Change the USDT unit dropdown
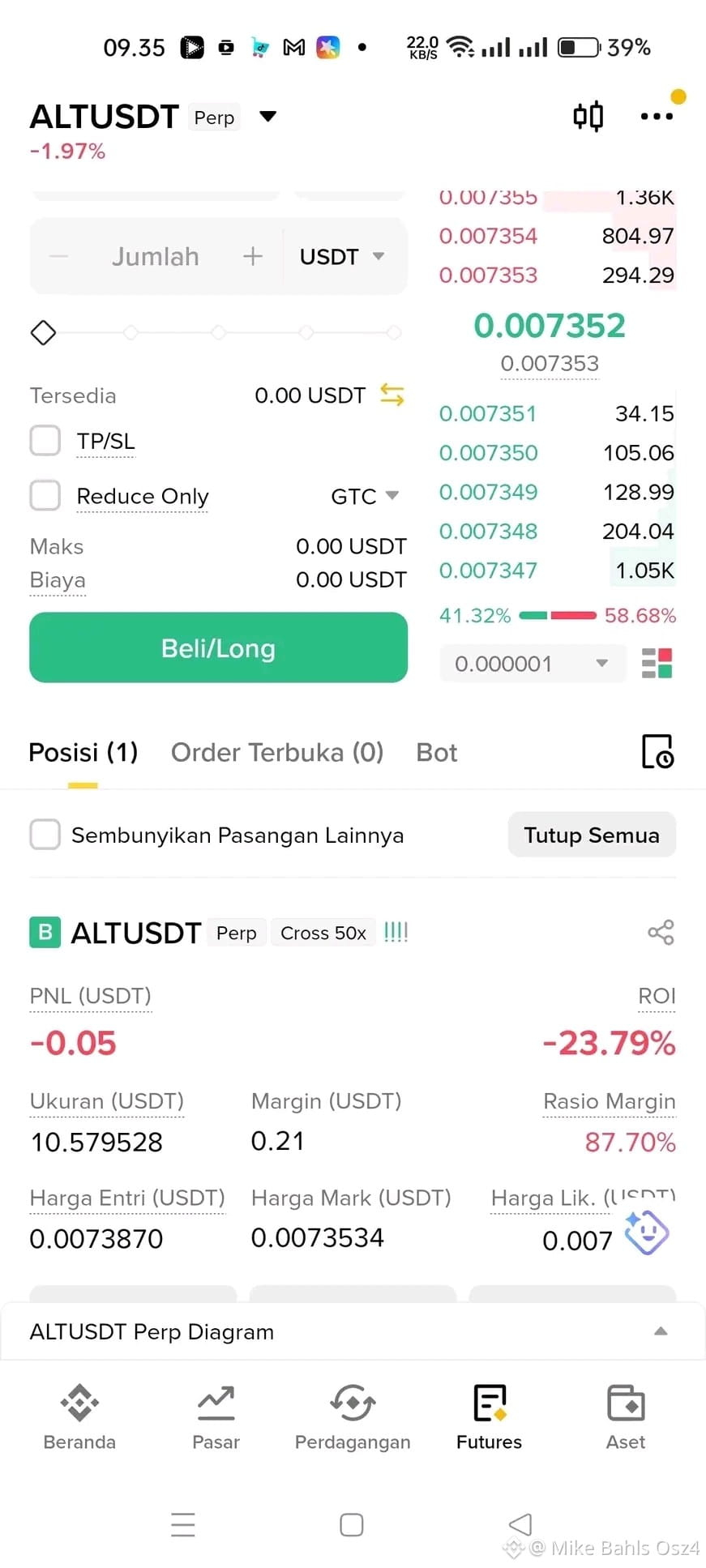The width and height of the screenshot is (706, 1568). 342,257
